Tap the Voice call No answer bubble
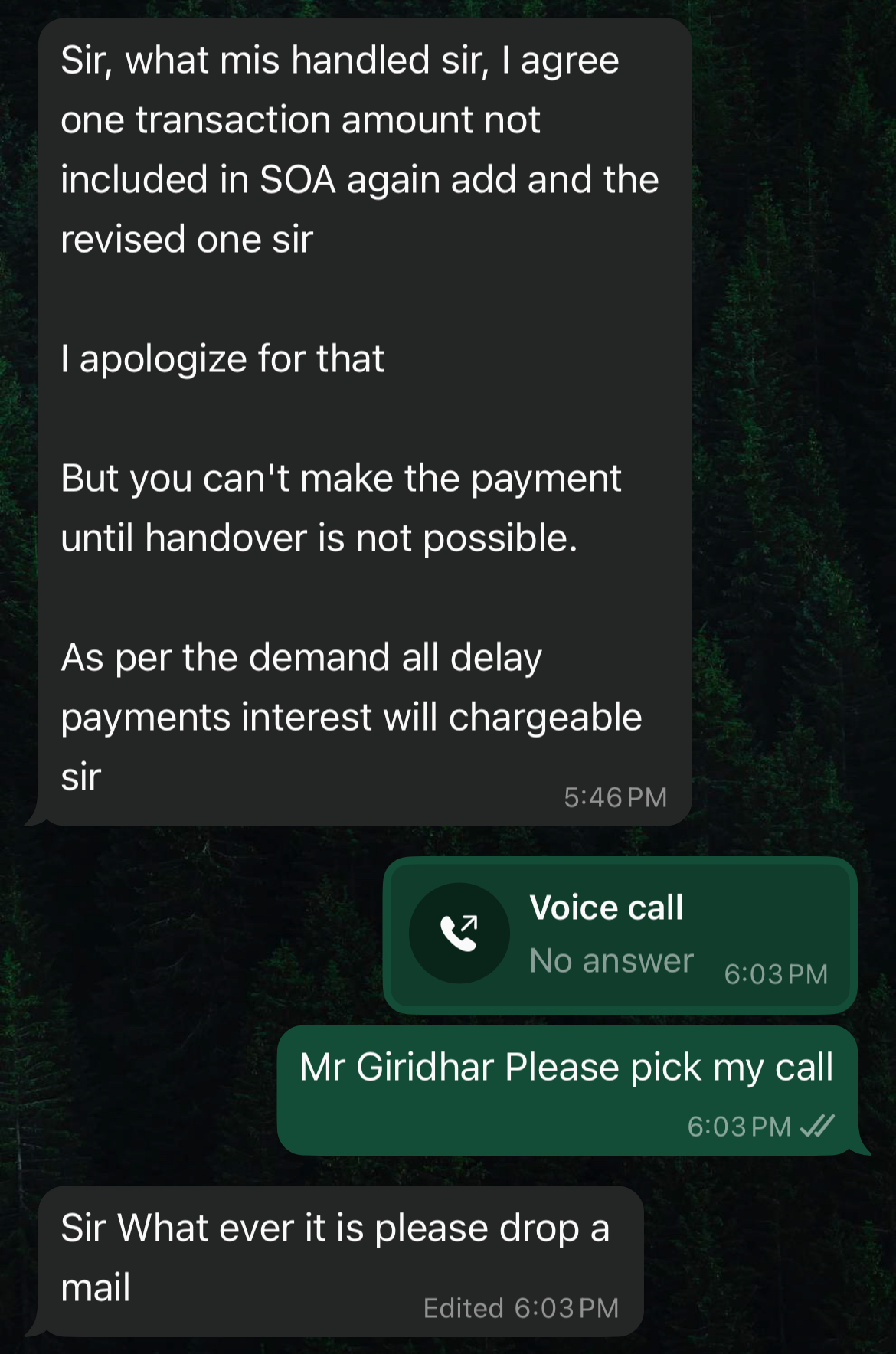This screenshot has height=1354, width=896. (619, 935)
